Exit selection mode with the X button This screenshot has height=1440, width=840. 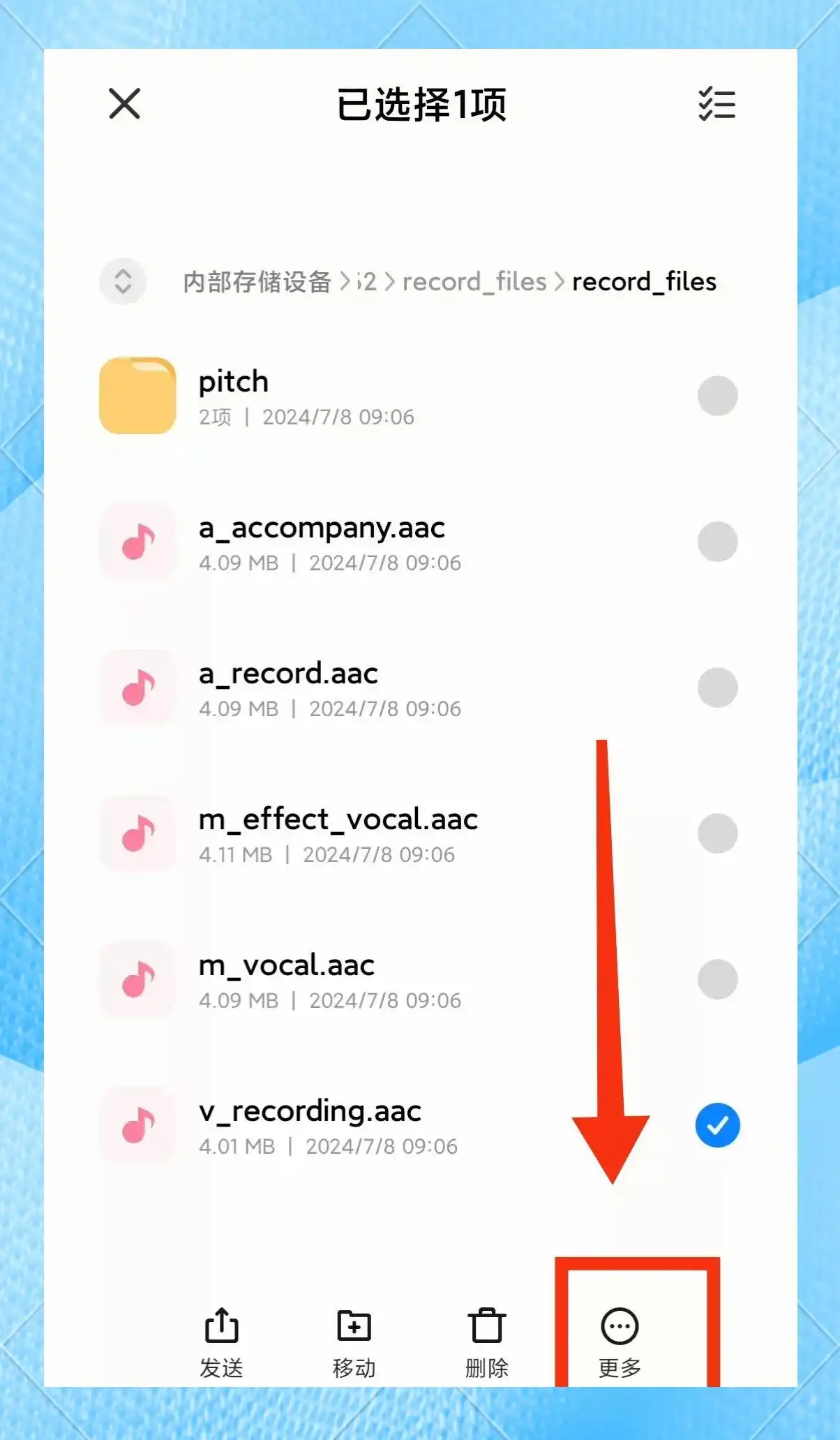[x=123, y=105]
